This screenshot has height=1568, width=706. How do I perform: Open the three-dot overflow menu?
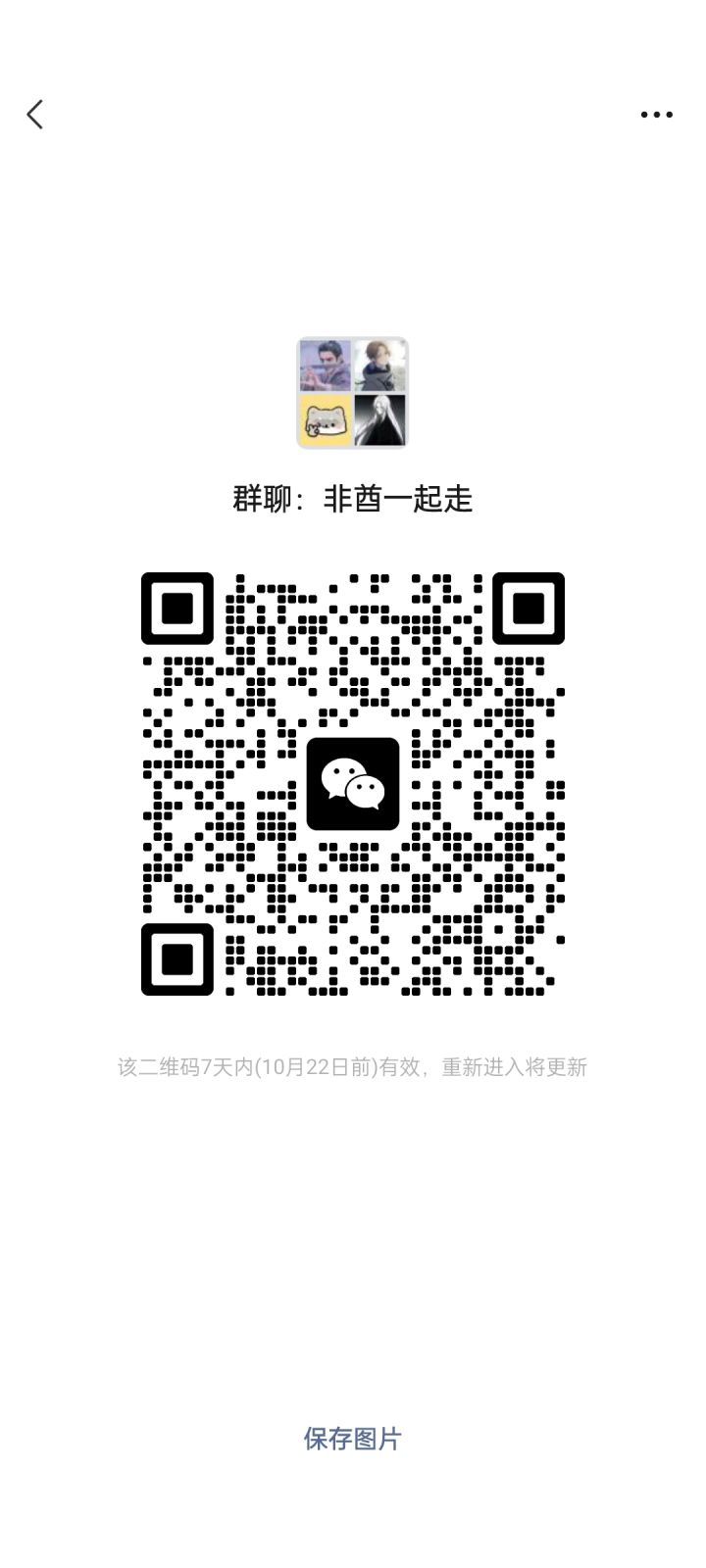[656, 115]
